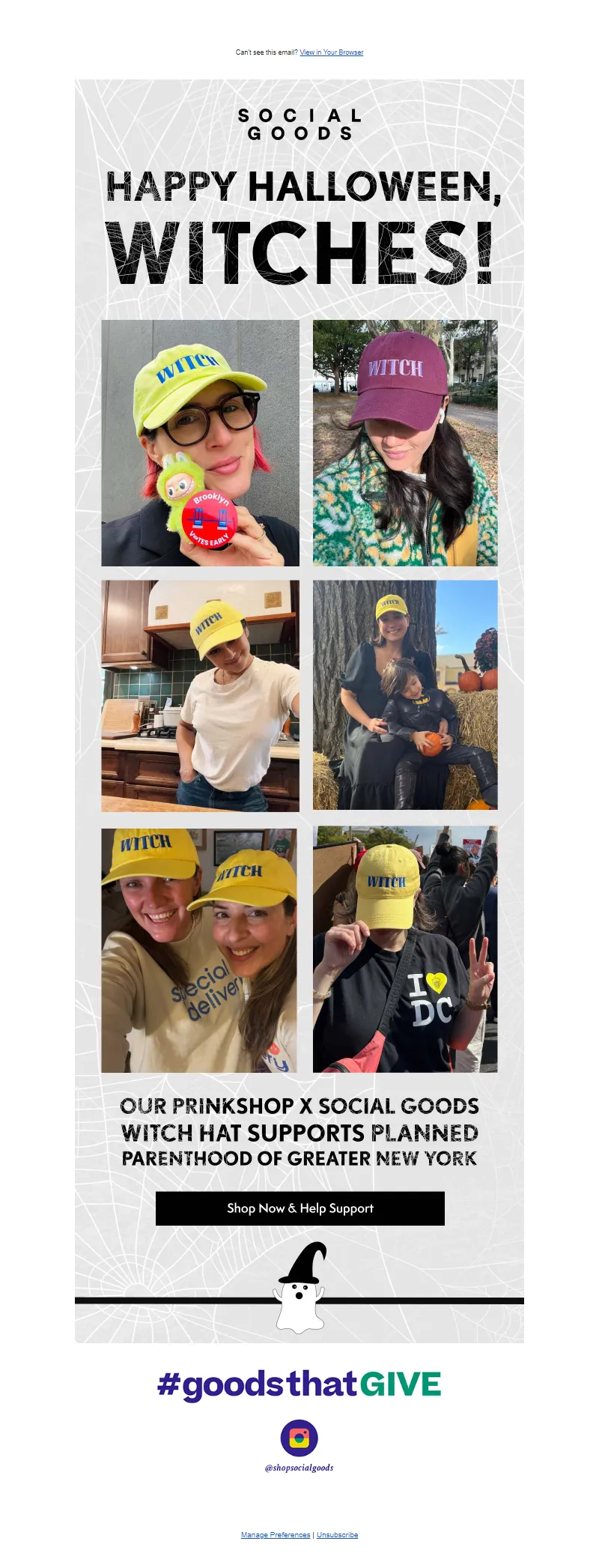The width and height of the screenshot is (599, 1568).
Task: Open the Manage Preferences link
Action: pos(275,1535)
